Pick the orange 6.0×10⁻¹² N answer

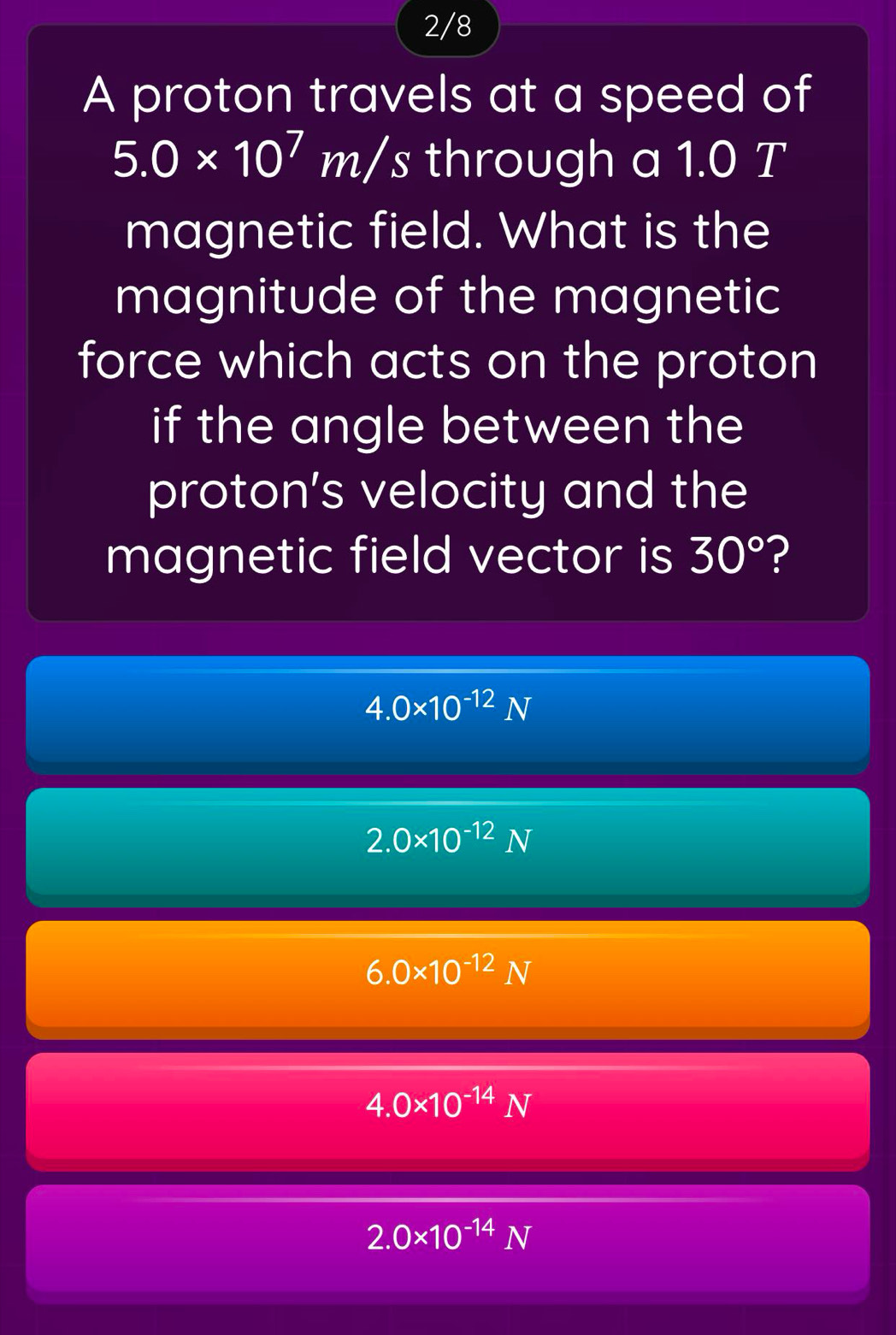coord(448,973)
